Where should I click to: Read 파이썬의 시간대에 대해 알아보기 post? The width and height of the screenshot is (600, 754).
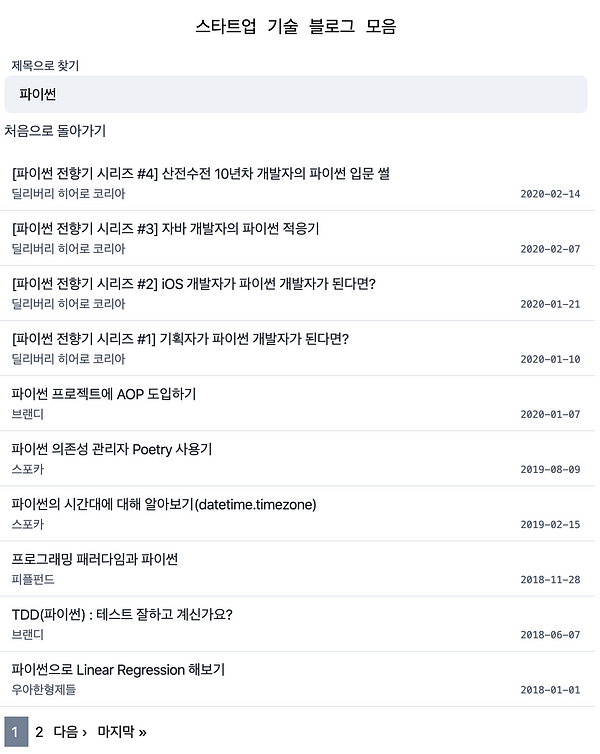(x=164, y=504)
